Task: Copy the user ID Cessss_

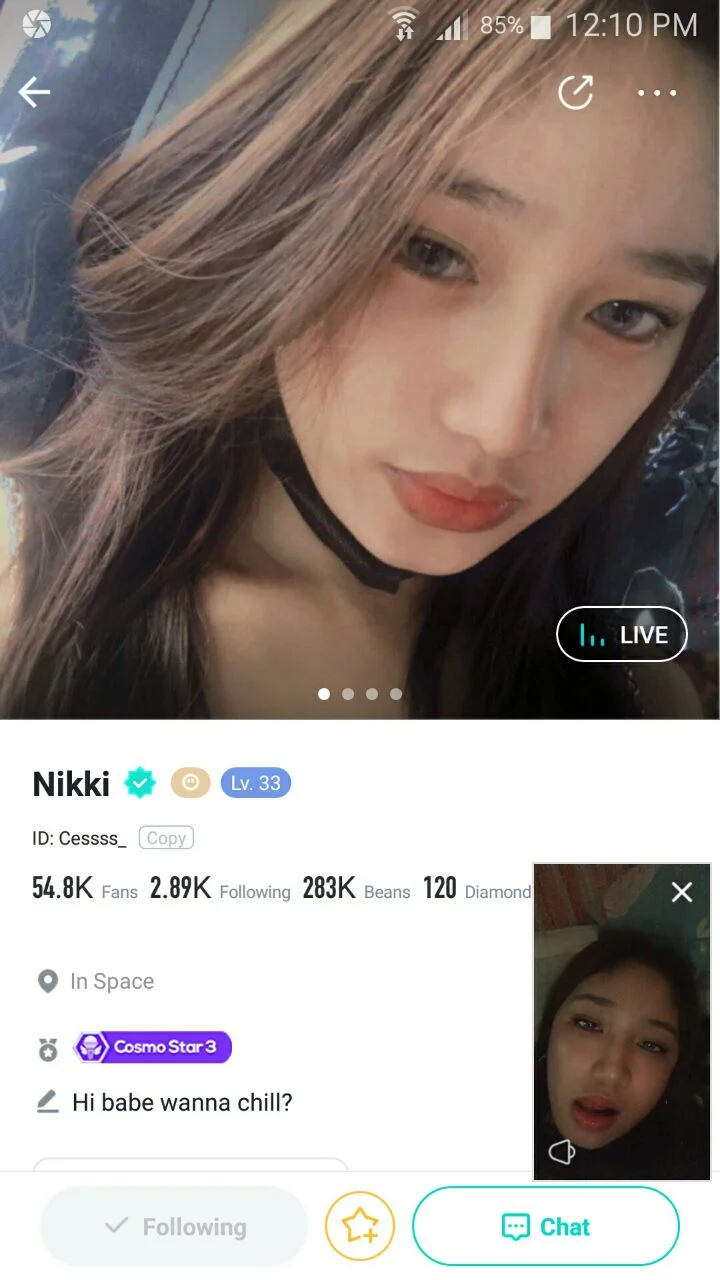Action: point(166,838)
